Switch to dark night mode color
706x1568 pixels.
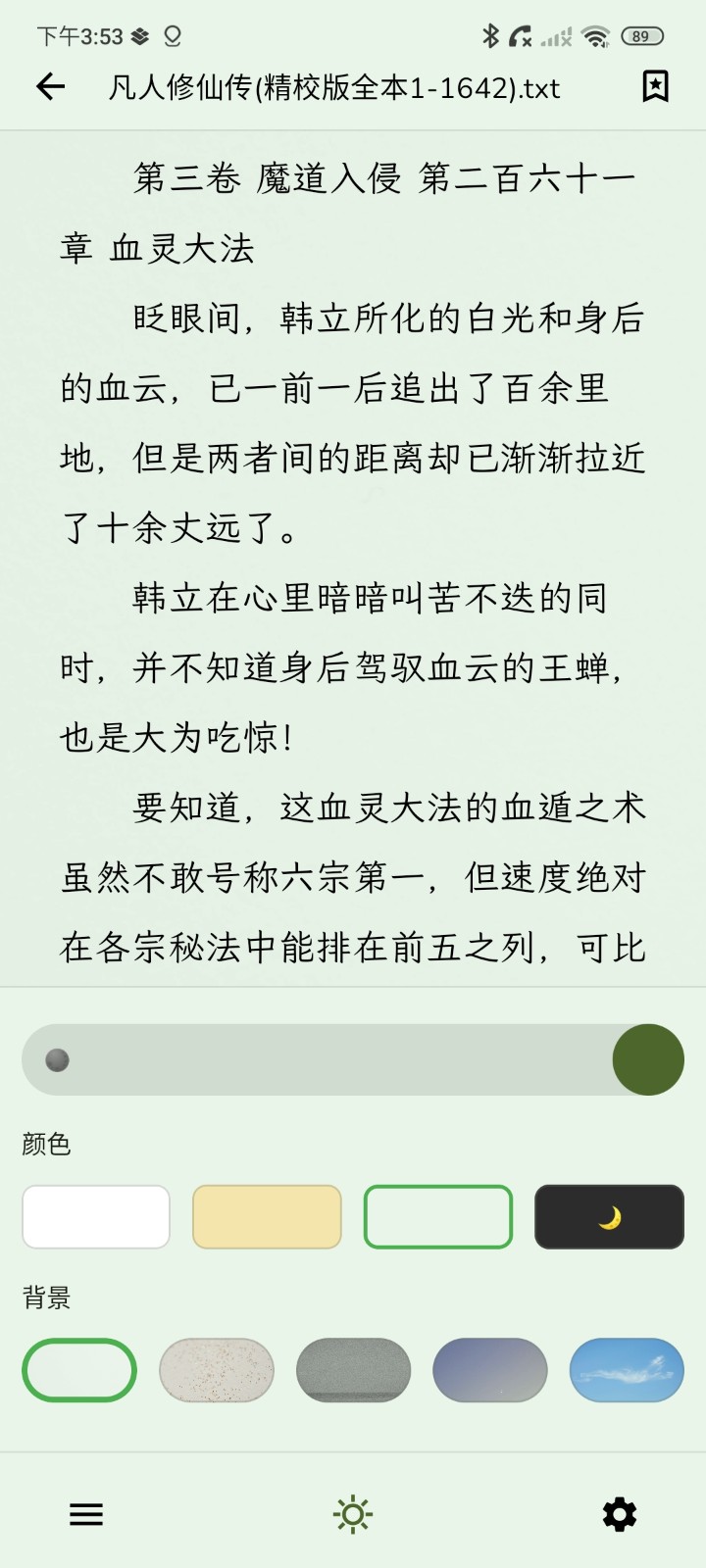[609, 1217]
